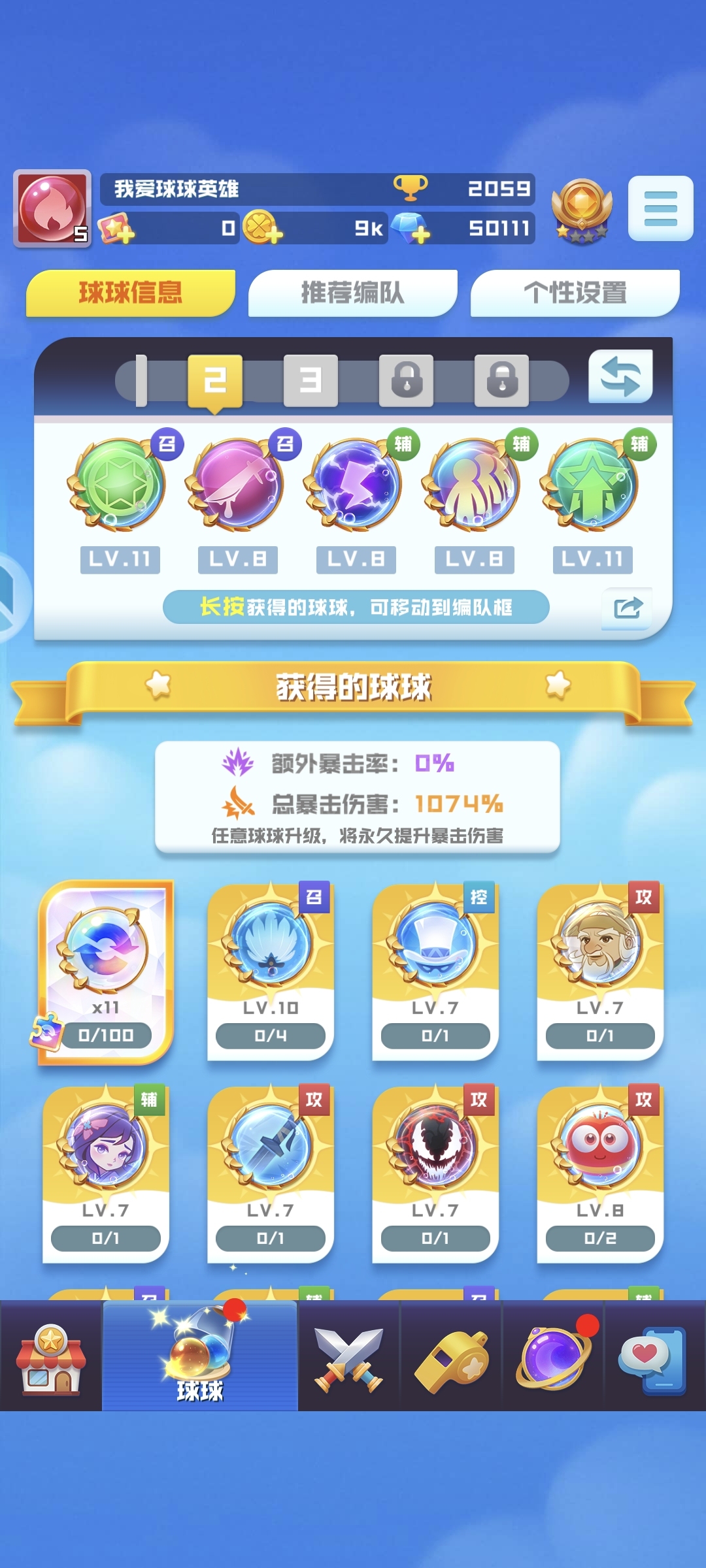Image resolution: width=706 pixels, height=1568 pixels.
Task: Switch to the 推荐编队 tab
Action: tap(352, 293)
